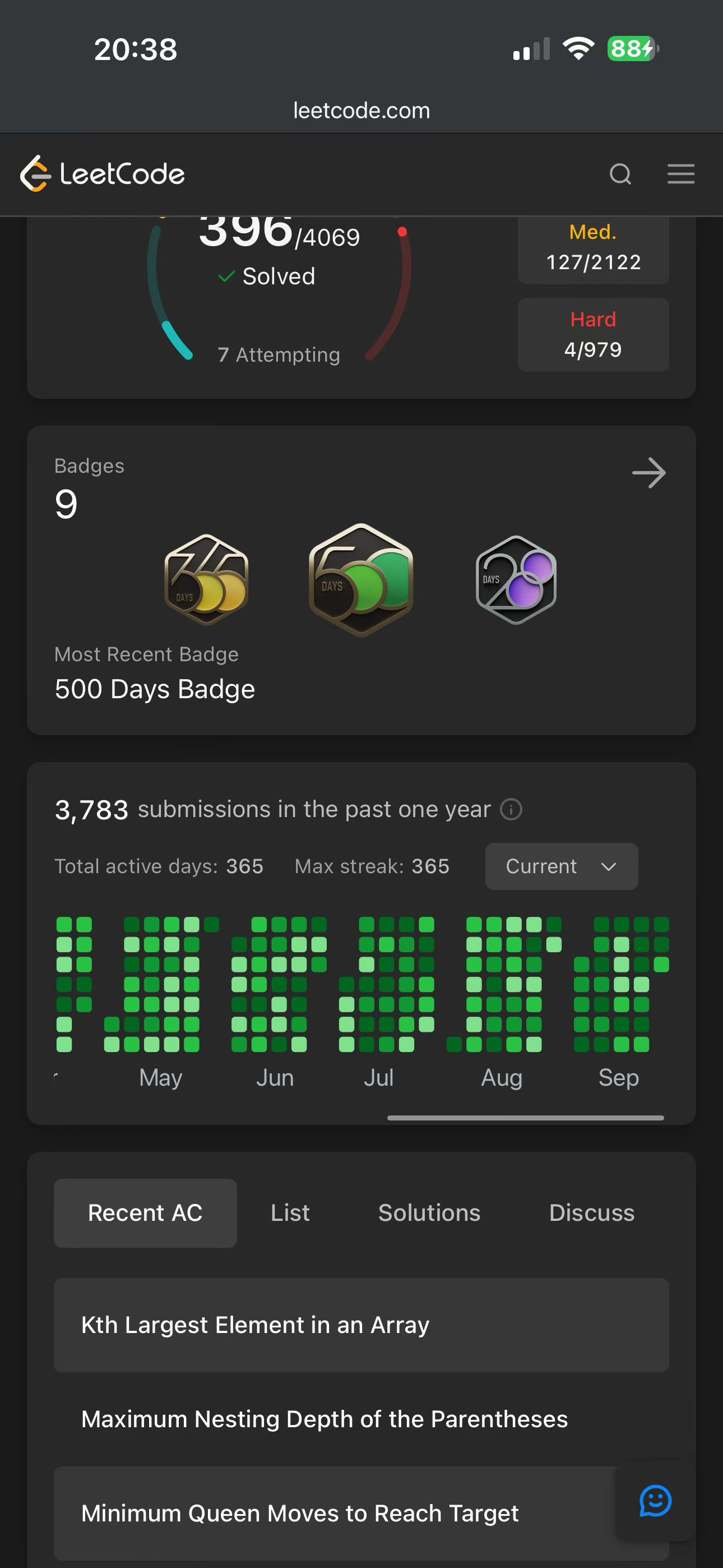The image size is (723, 1568).
Task: Switch to the List tab
Action: click(x=290, y=1213)
